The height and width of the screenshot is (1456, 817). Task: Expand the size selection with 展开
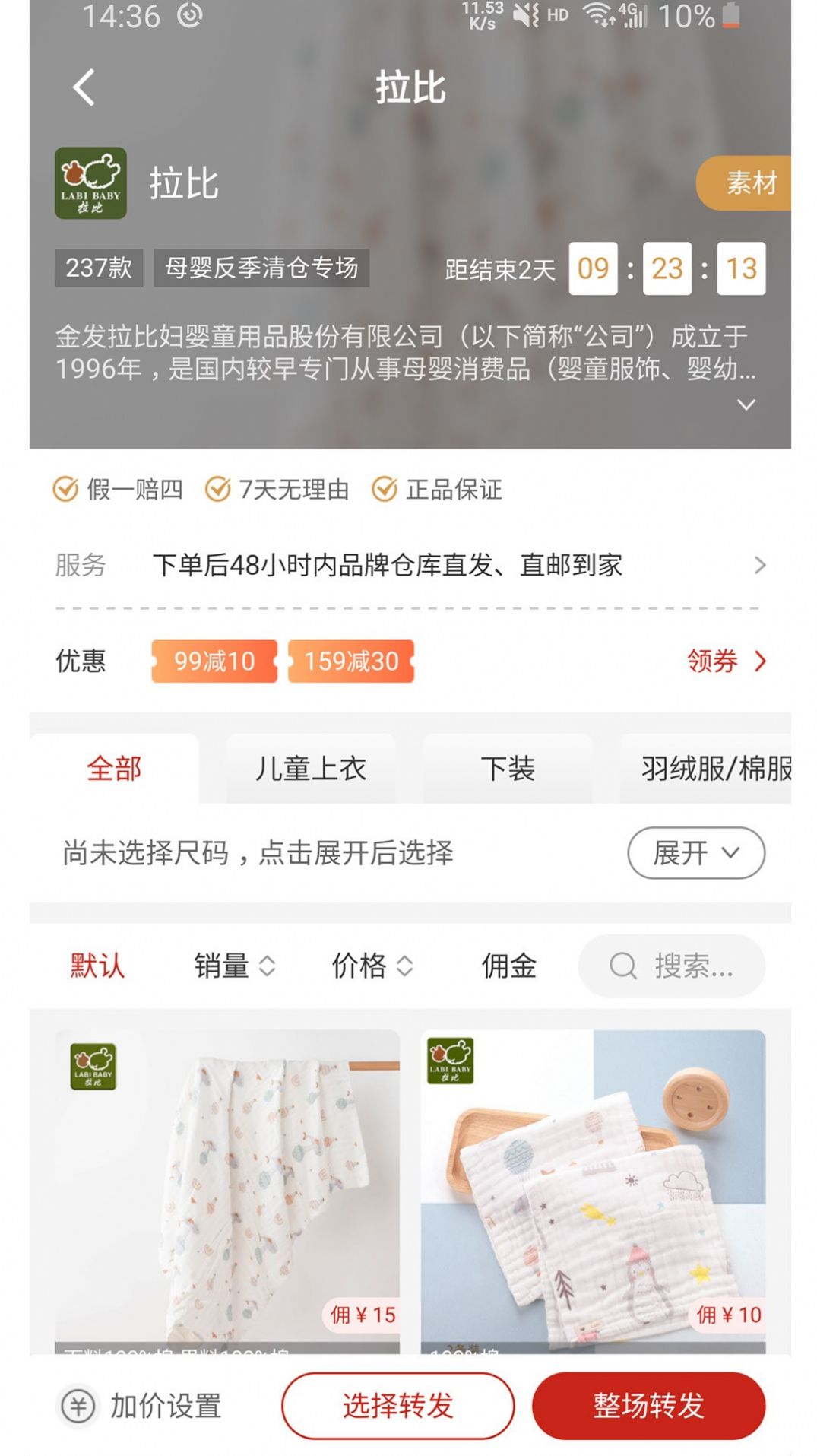695,853
